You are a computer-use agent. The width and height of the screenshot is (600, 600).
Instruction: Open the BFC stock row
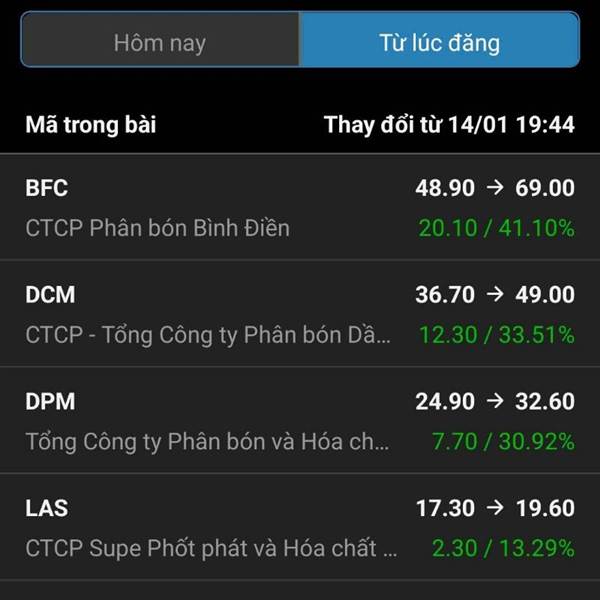tap(300, 208)
